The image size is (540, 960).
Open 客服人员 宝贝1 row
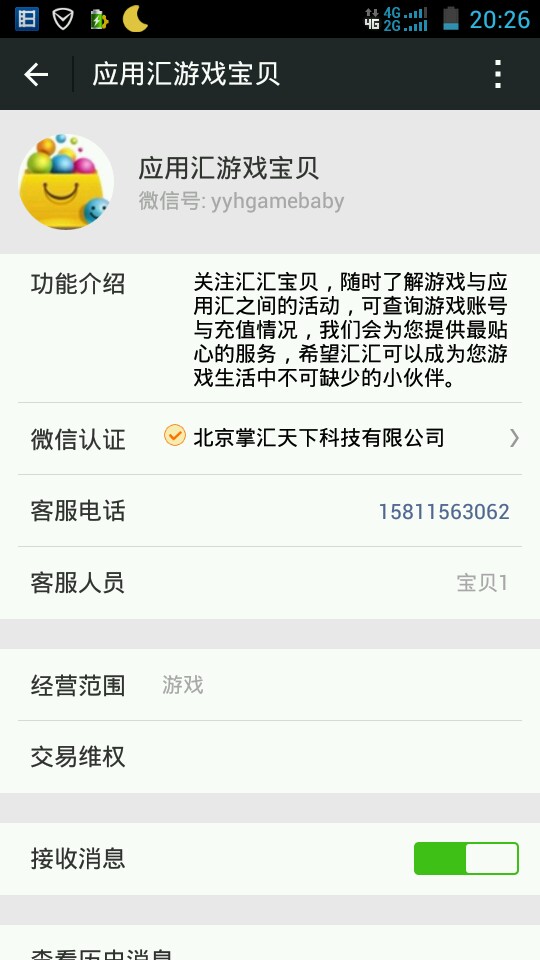pyautogui.click(x=270, y=583)
